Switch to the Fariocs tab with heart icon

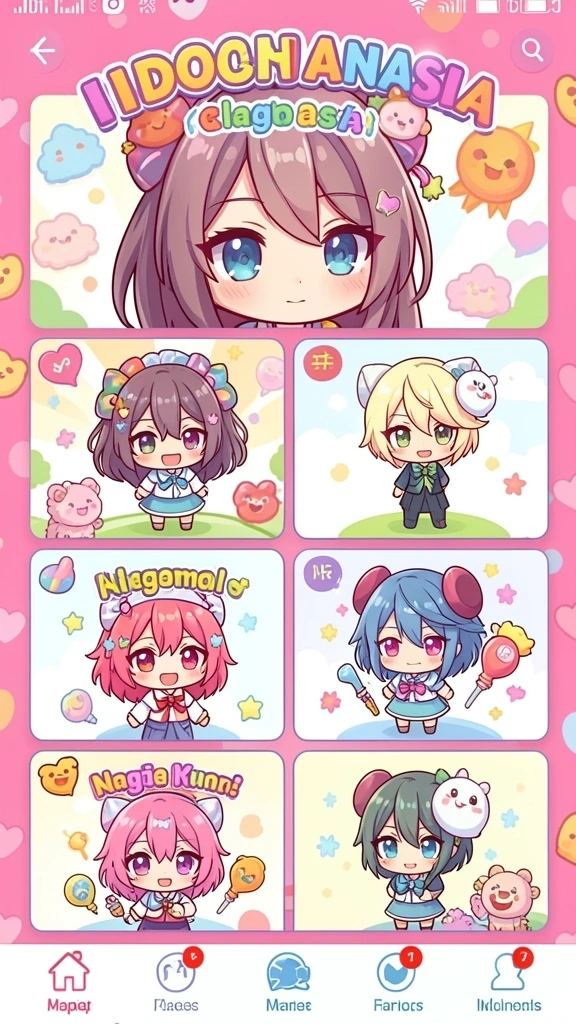(x=398, y=980)
